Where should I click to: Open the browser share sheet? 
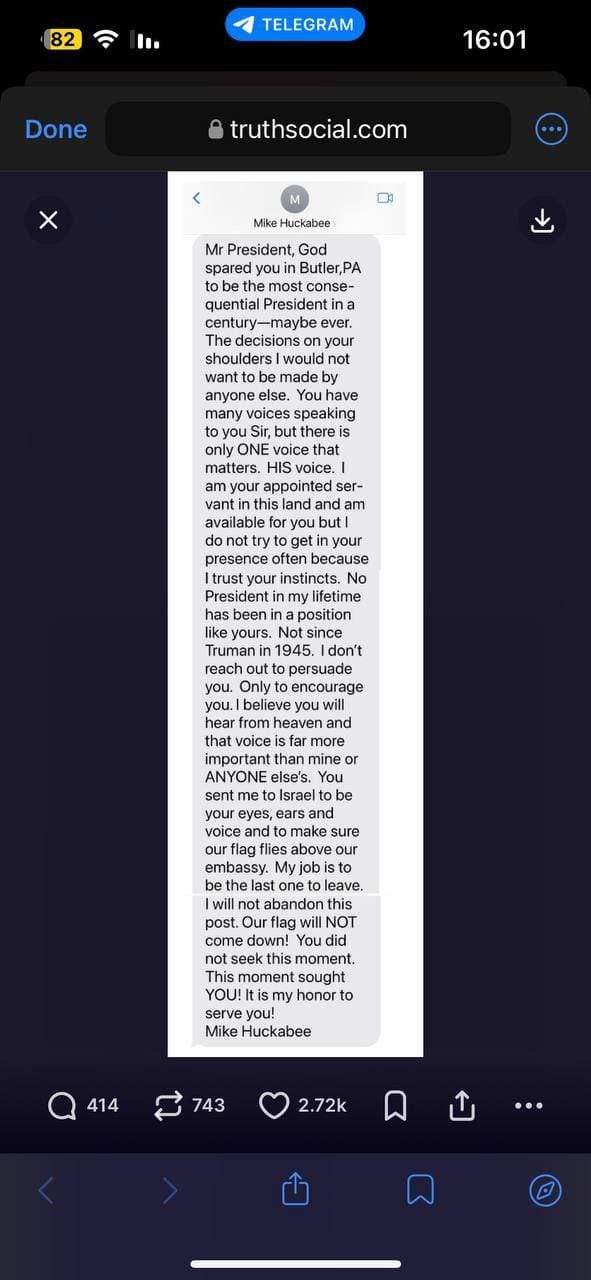[x=295, y=1189]
